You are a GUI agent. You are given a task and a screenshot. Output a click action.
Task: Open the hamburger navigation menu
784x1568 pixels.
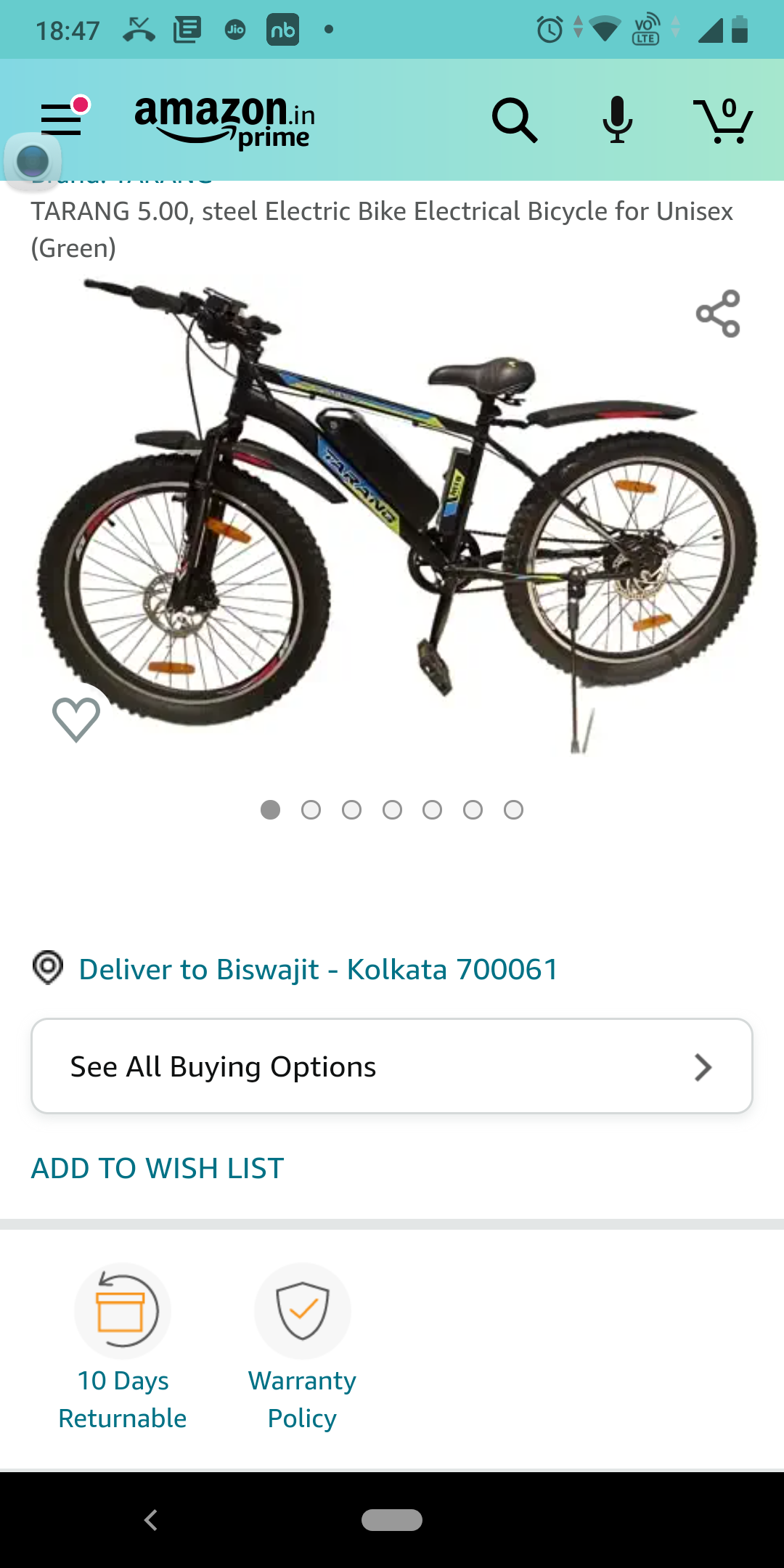(62, 119)
